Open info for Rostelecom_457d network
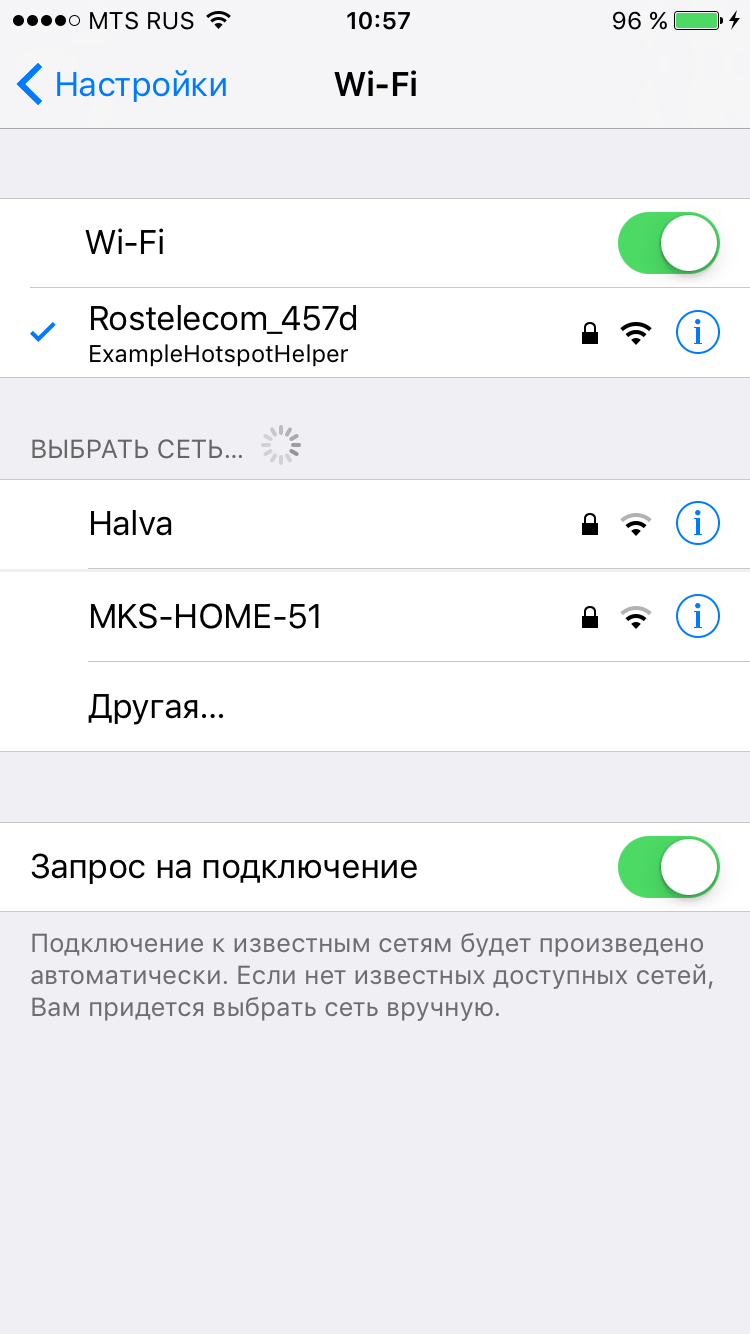The width and height of the screenshot is (750, 1334). [697, 333]
